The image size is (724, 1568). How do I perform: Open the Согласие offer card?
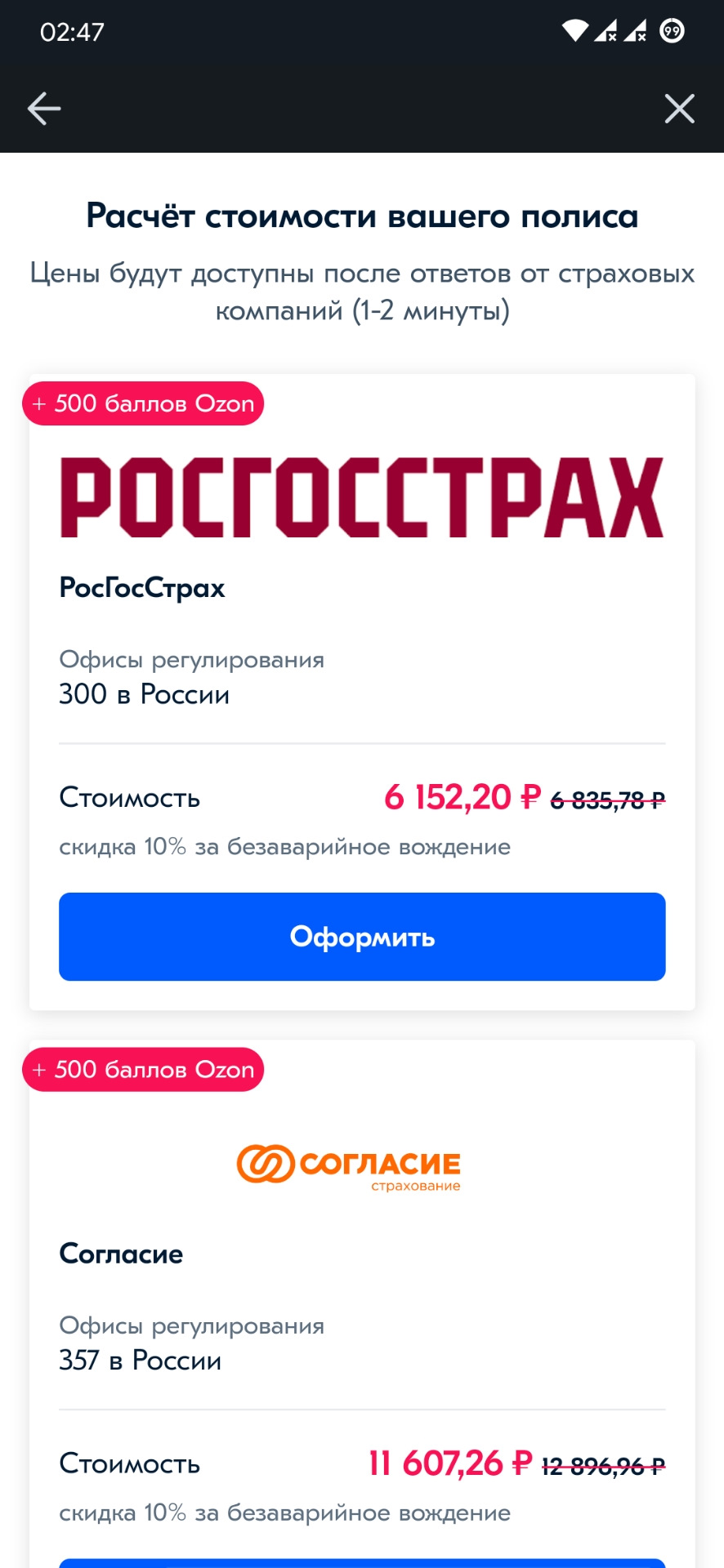click(x=362, y=1254)
